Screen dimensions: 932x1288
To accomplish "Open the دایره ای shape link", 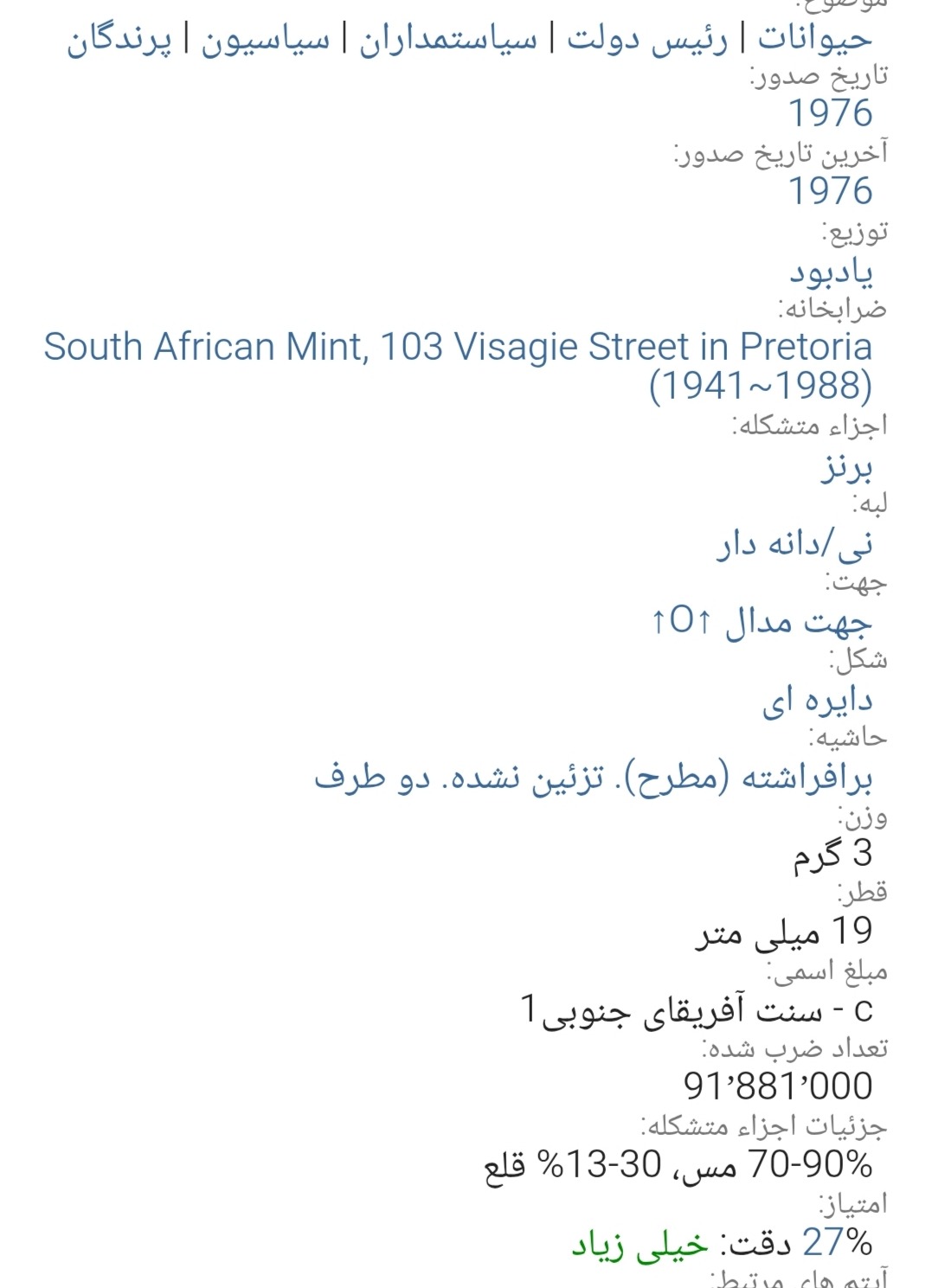I will click(817, 699).
